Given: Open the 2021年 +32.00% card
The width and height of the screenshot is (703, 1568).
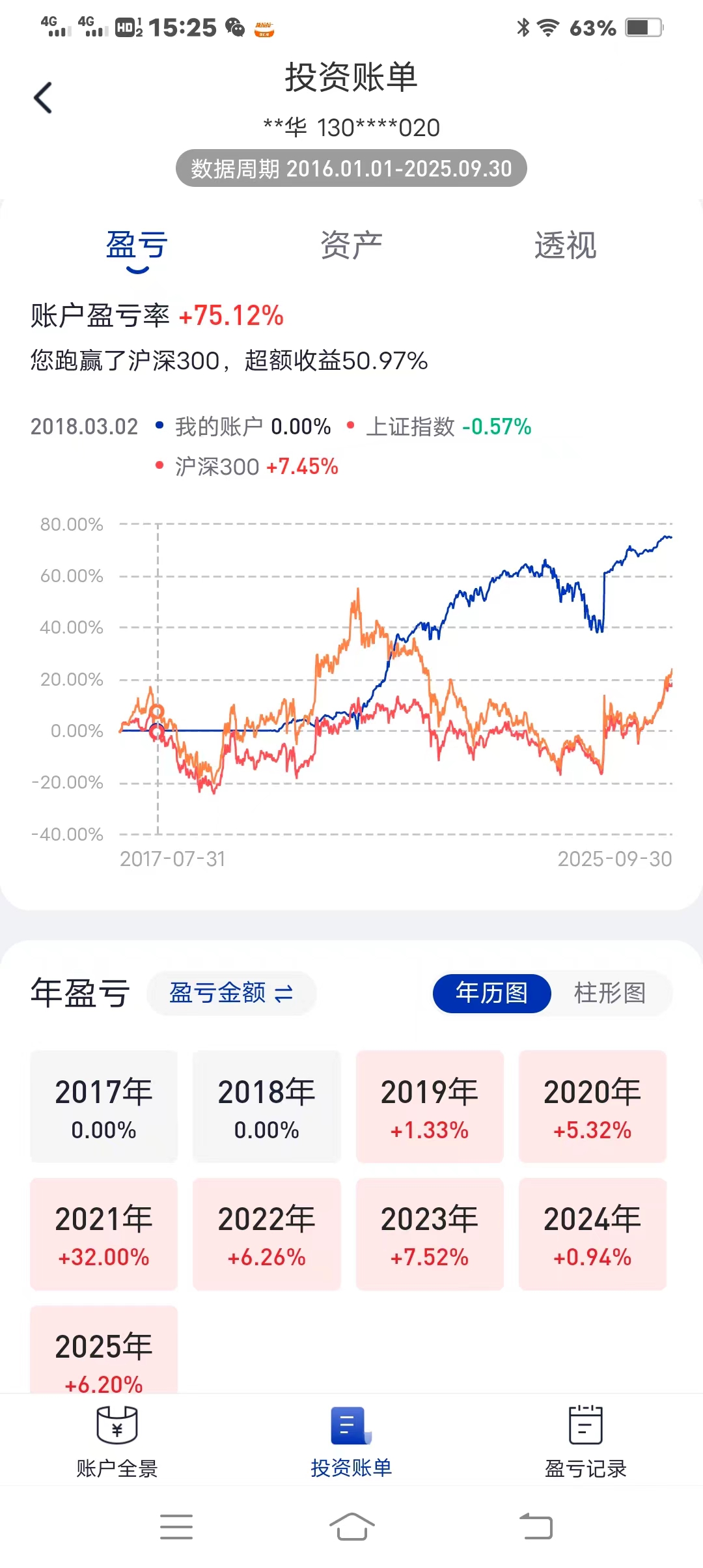Looking at the screenshot, I should click(x=104, y=1234).
